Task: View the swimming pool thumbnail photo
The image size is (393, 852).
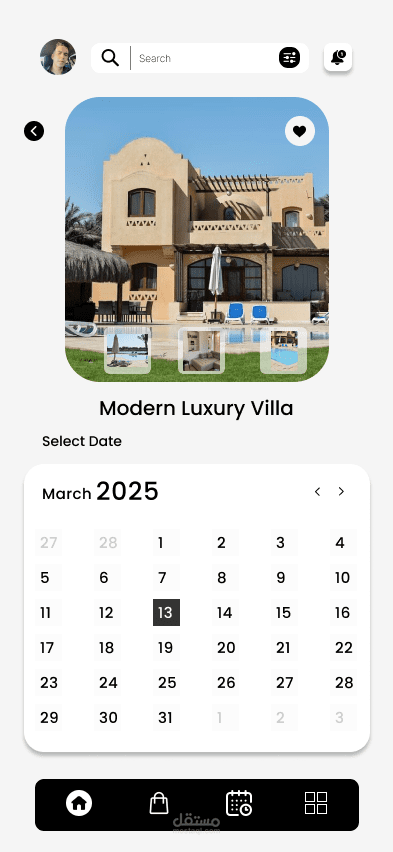Action: point(283,350)
